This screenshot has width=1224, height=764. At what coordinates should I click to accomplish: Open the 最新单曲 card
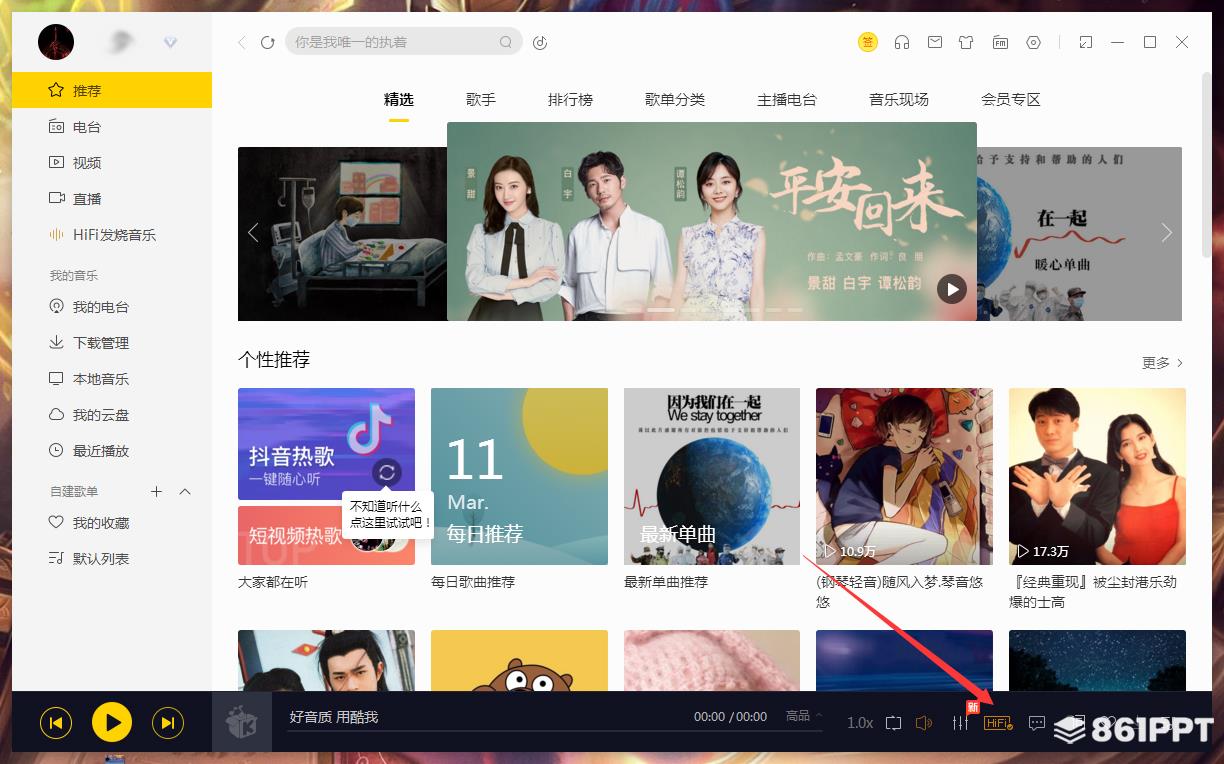(711, 476)
